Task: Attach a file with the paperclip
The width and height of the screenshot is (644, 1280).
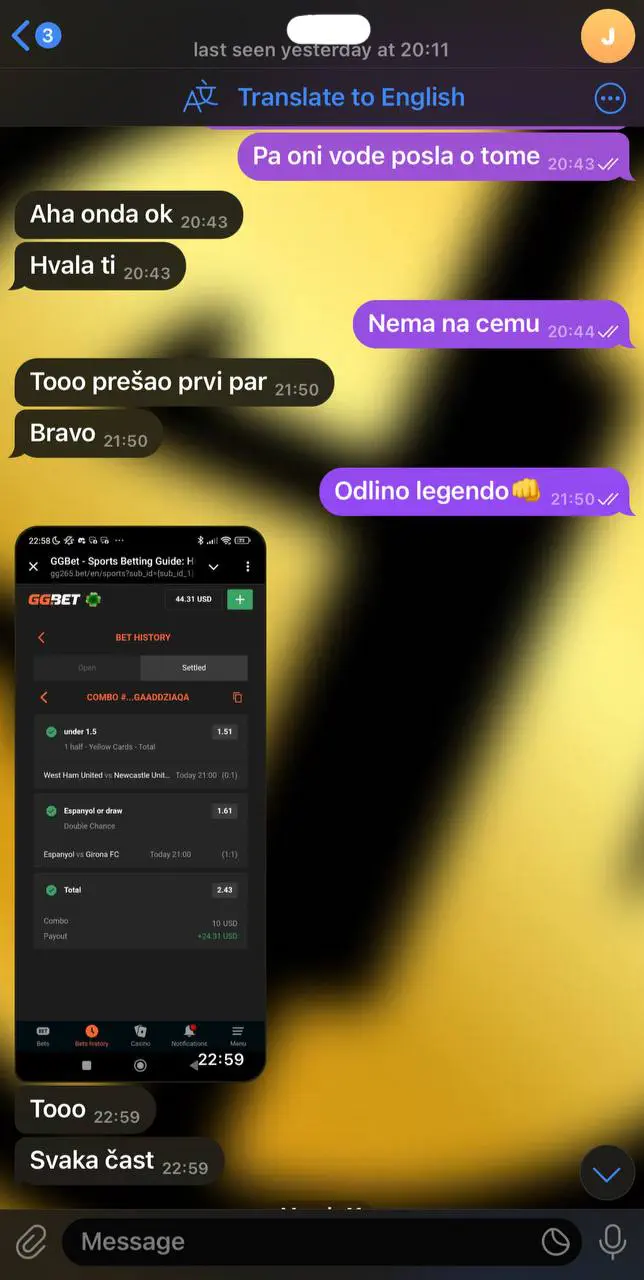Action: click(x=31, y=1242)
